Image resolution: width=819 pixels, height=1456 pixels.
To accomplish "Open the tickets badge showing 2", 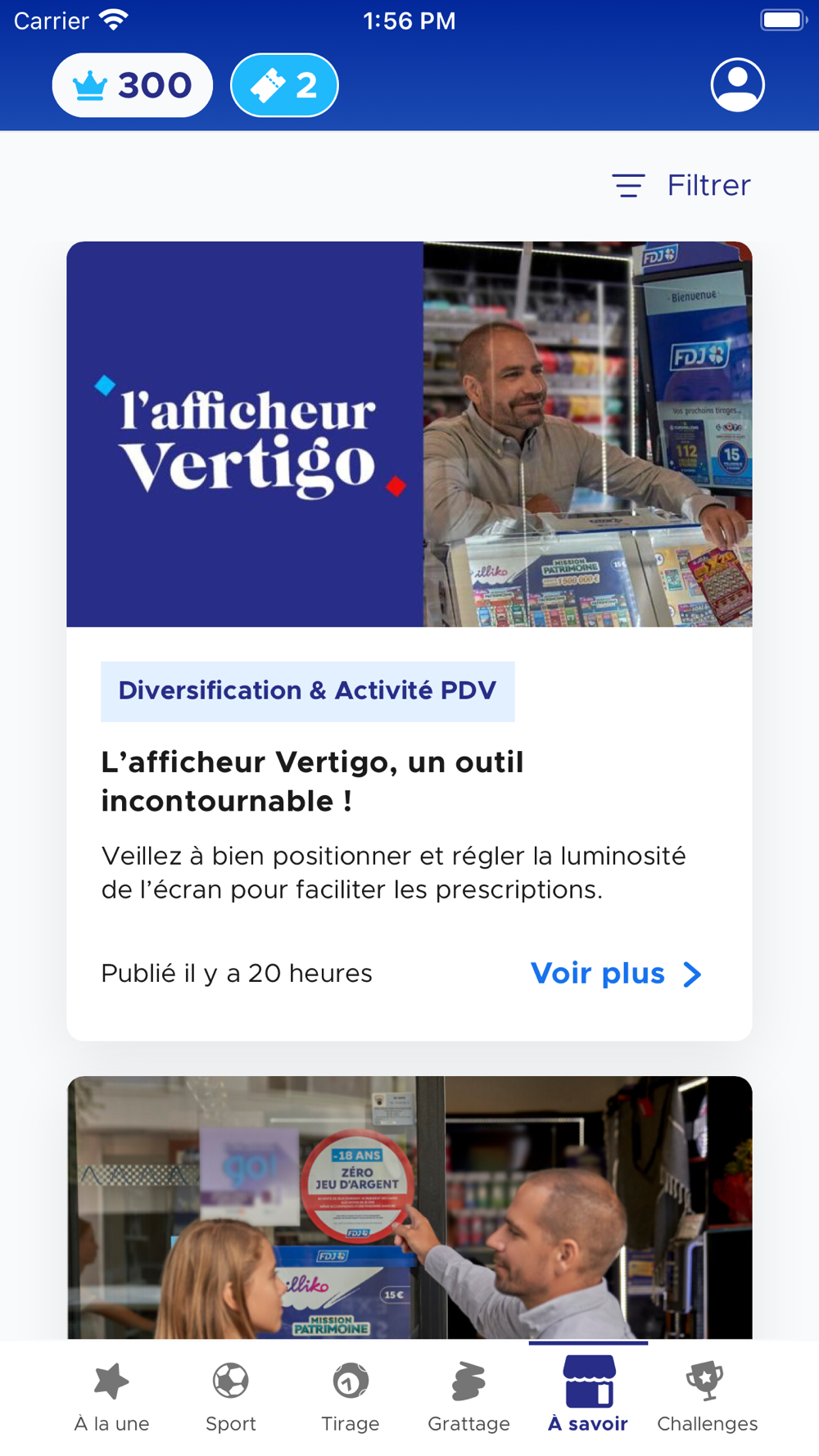I will 284,85.
